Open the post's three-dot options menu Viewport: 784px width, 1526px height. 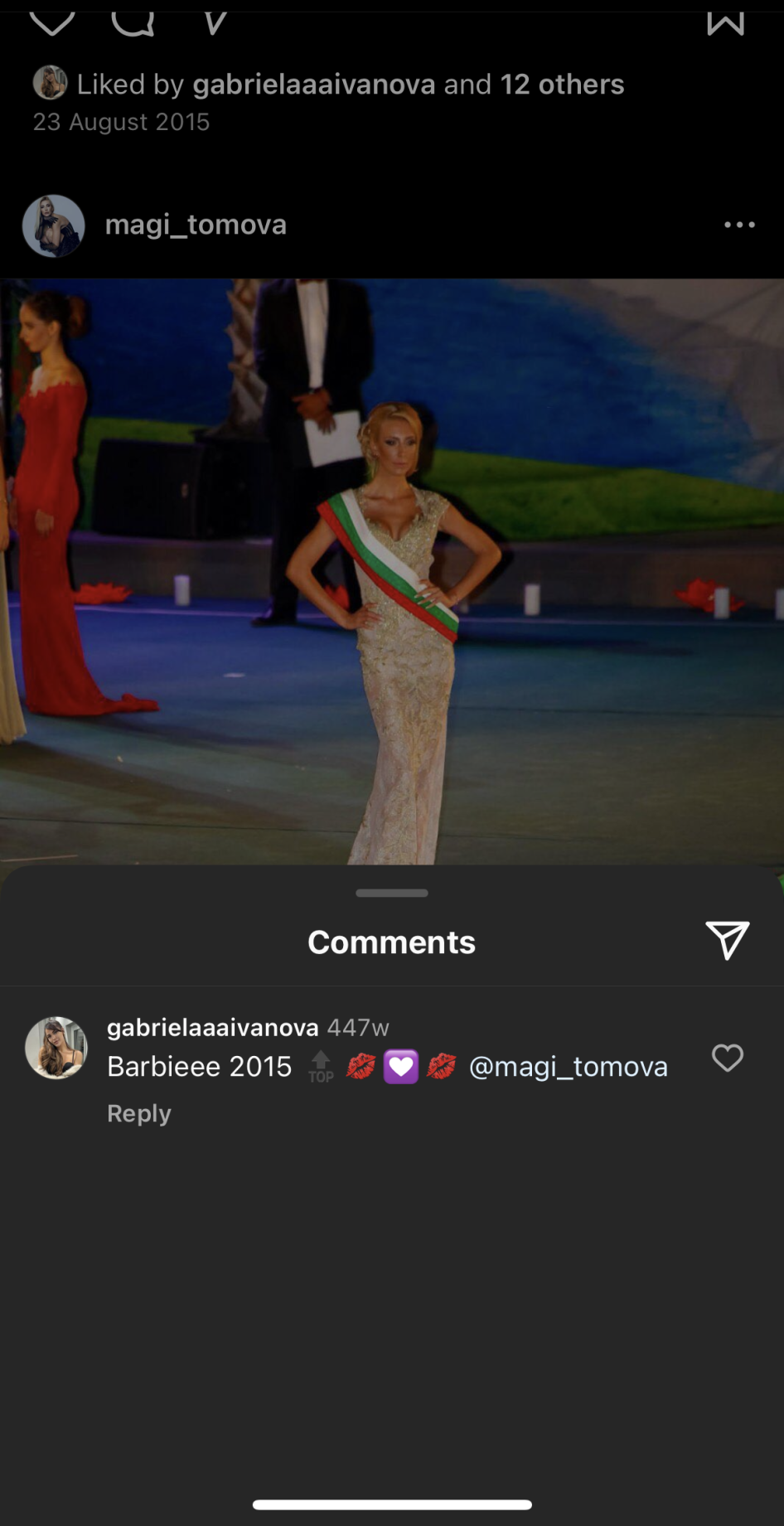[739, 225]
